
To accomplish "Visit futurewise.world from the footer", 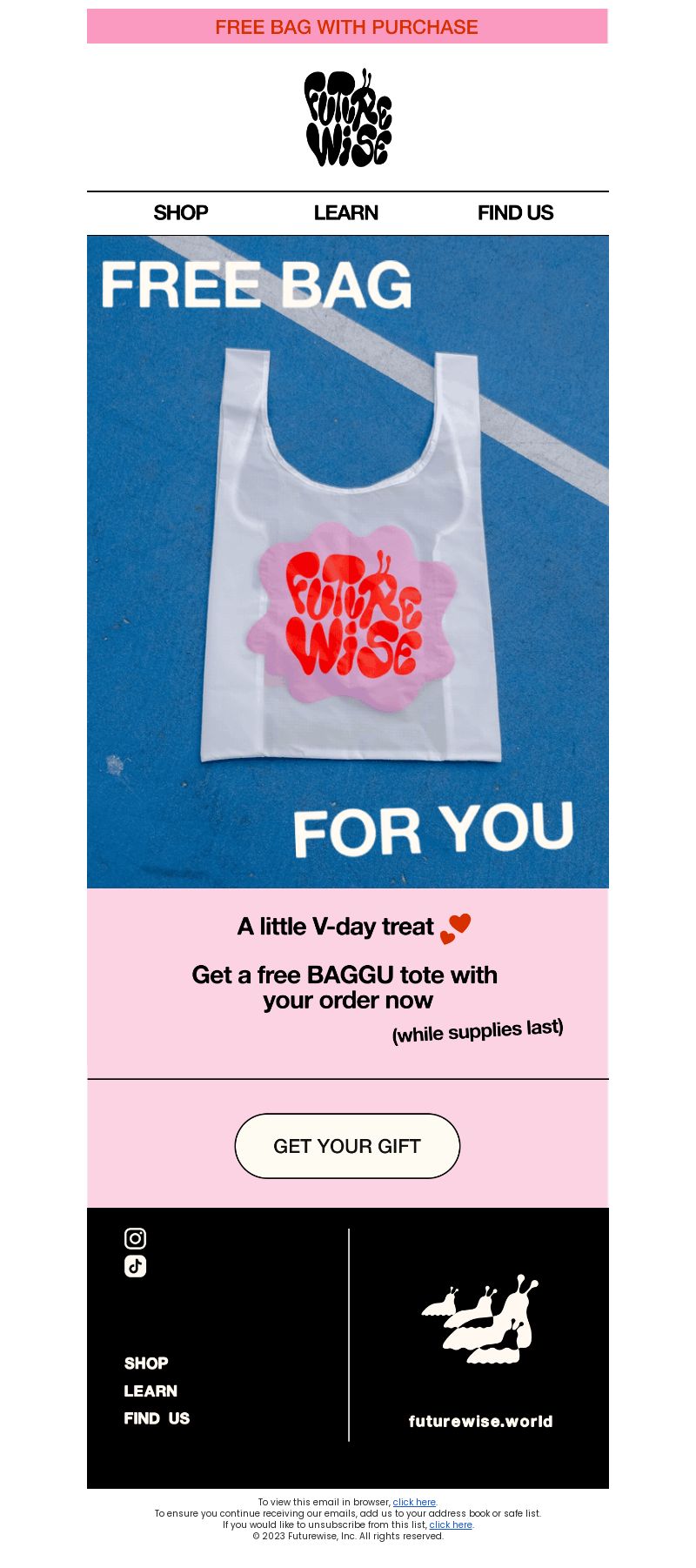I will [480, 1422].
